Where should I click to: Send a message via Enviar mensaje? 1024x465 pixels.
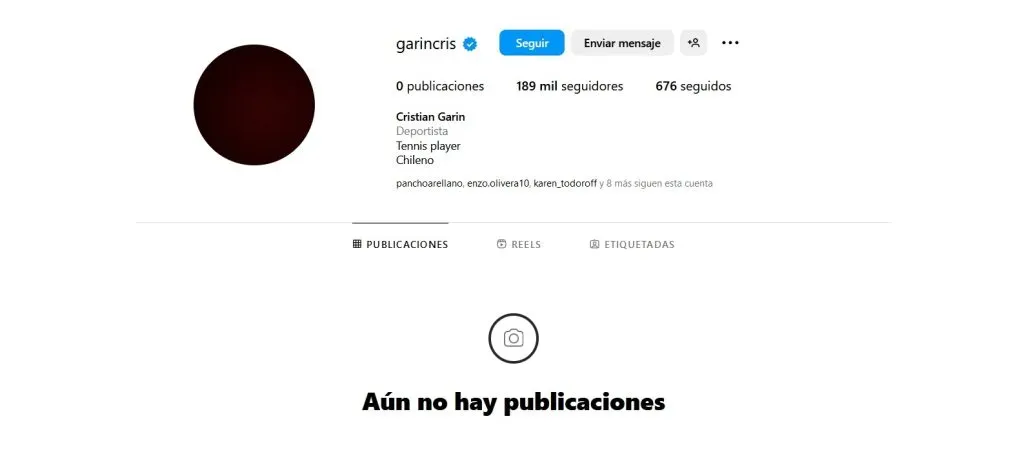pyautogui.click(x=622, y=43)
